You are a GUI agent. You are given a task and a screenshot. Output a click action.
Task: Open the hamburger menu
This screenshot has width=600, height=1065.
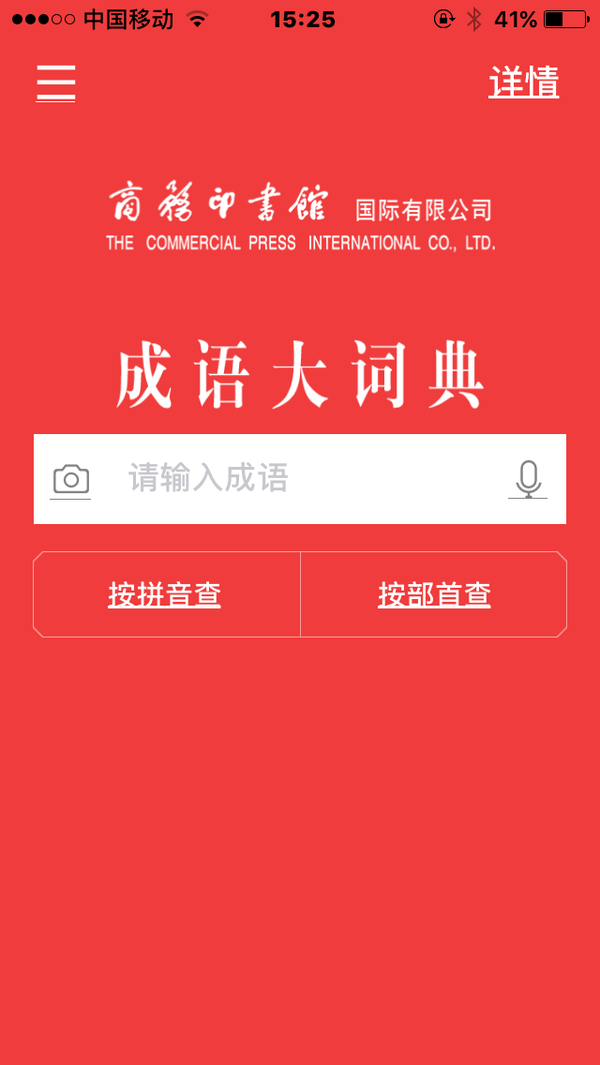point(56,84)
